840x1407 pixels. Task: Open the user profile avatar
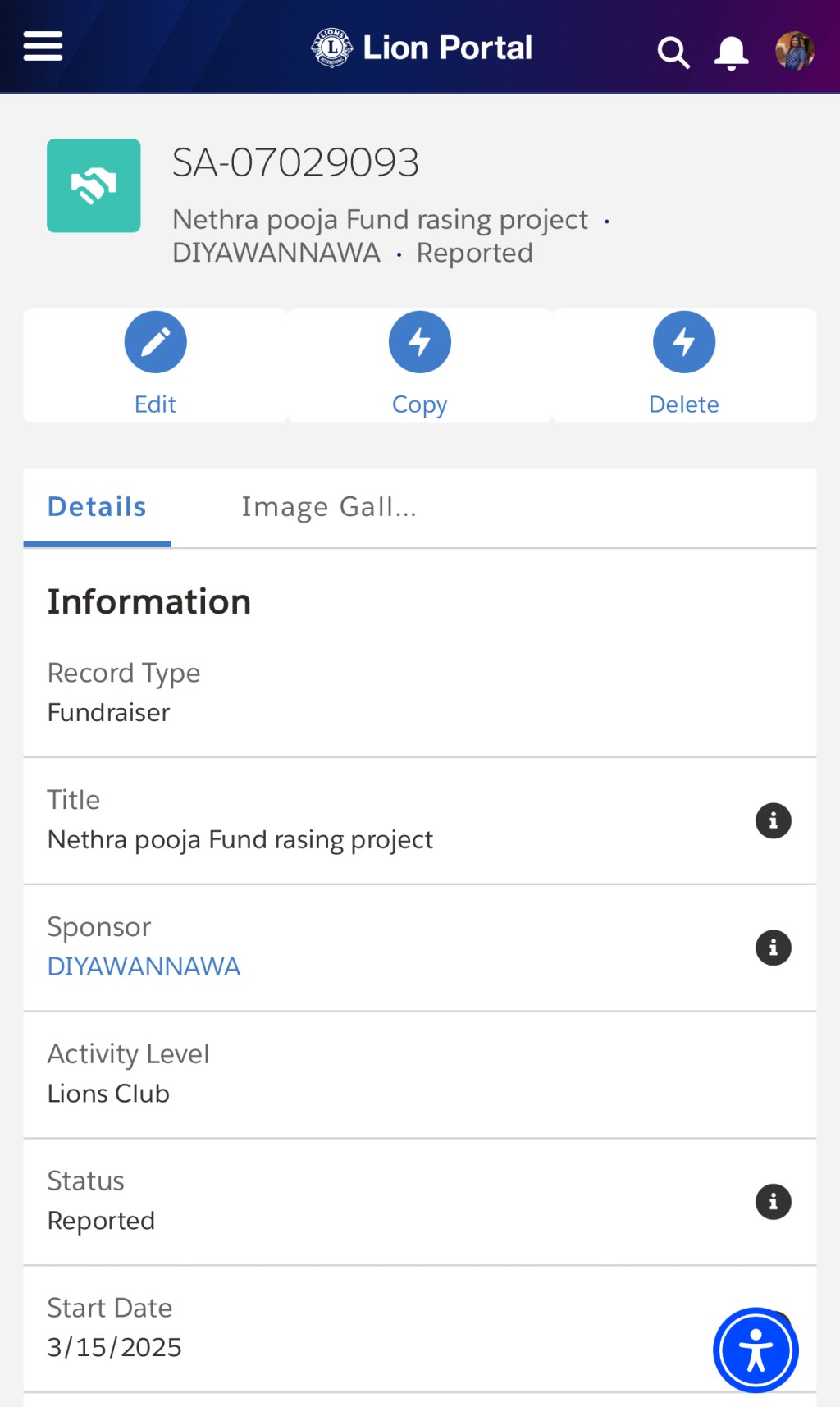795,51
